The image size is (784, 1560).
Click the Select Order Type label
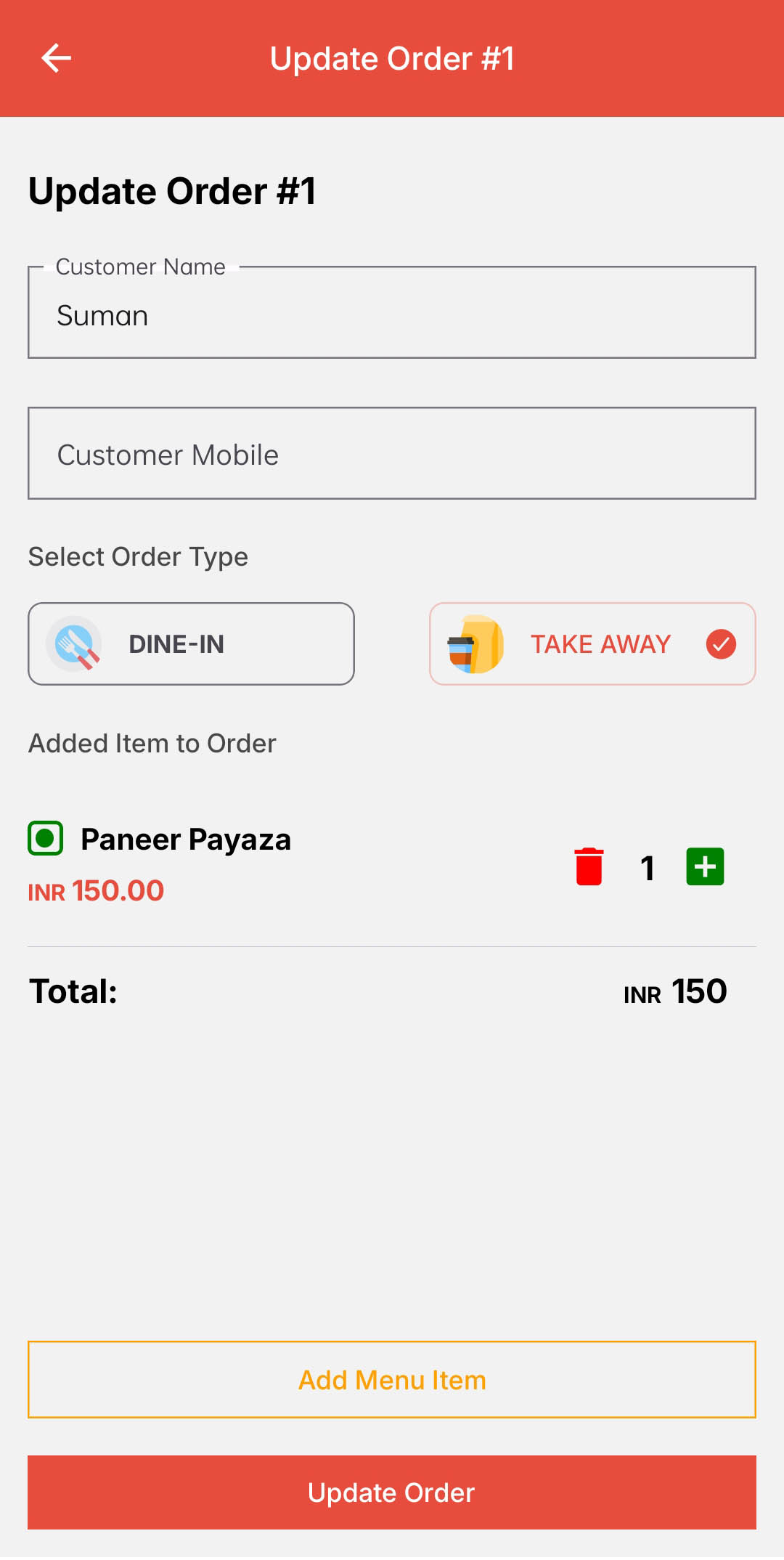click(x=138, y=556)
